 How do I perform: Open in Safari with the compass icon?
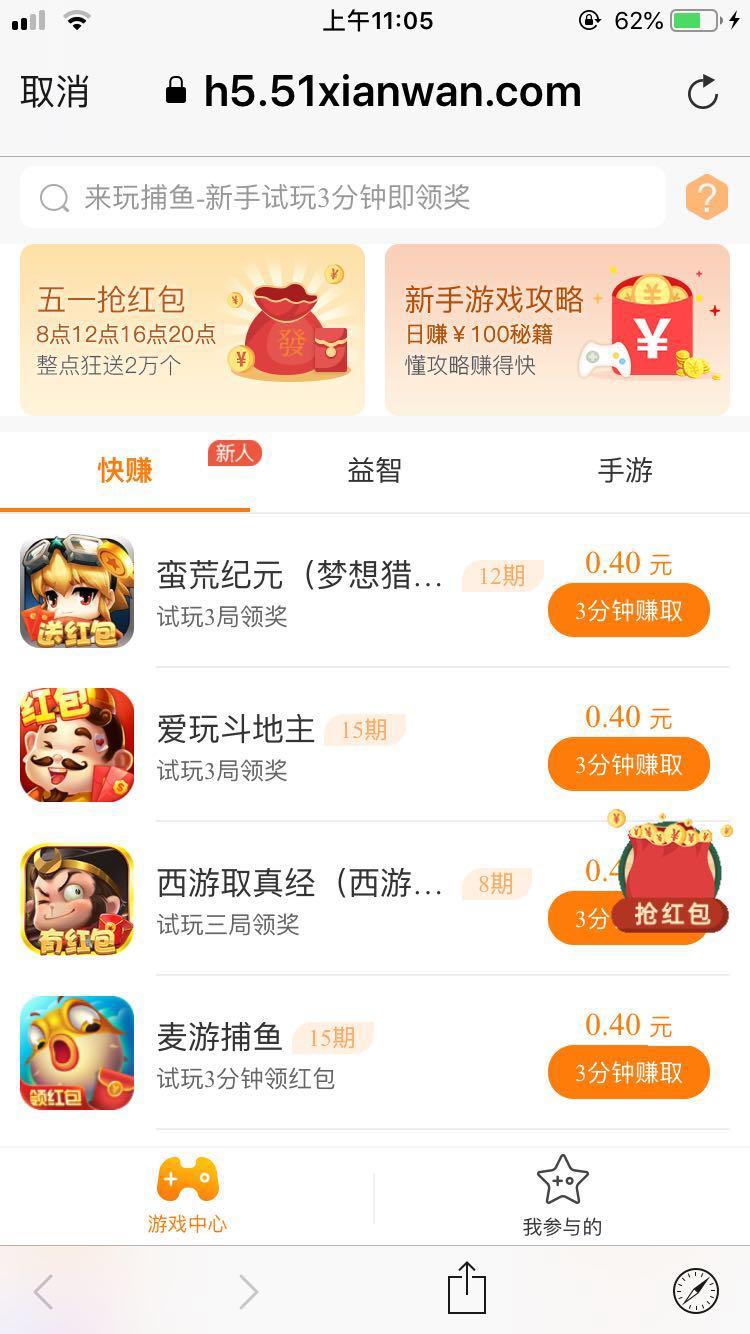click(x=695, y=1290)
